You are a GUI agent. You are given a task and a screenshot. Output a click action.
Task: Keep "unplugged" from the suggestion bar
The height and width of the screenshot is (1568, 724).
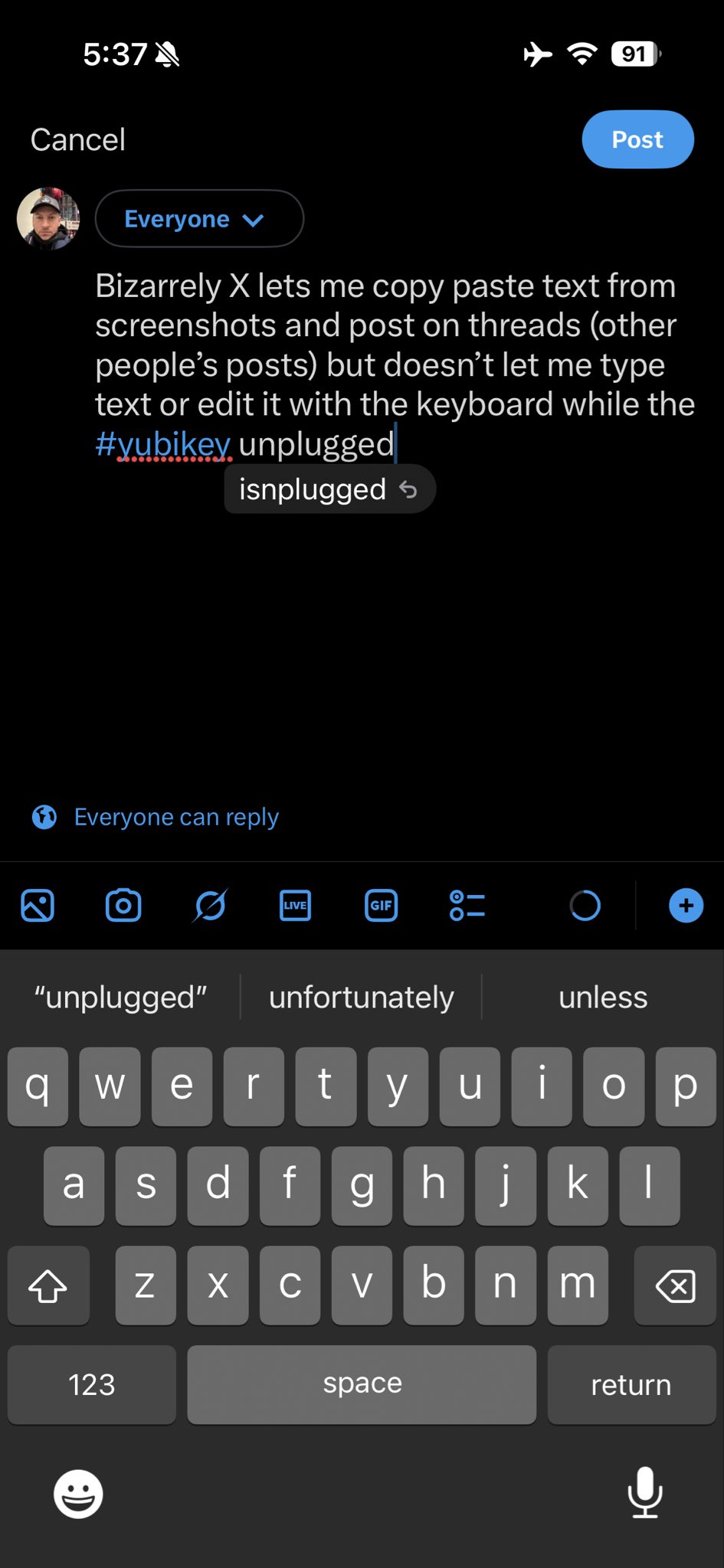(x=120, y=998)
